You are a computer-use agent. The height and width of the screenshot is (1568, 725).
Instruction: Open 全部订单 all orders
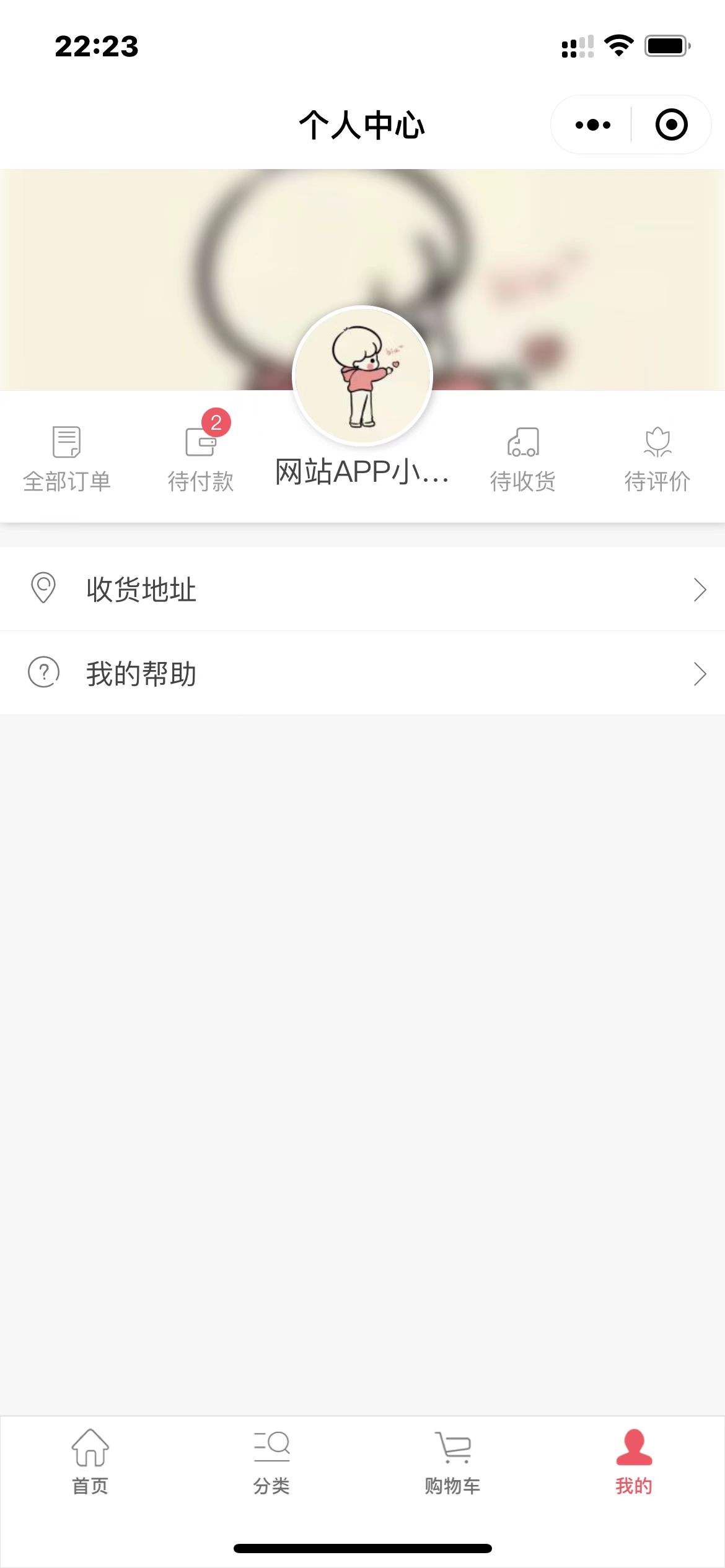point(67,459)
